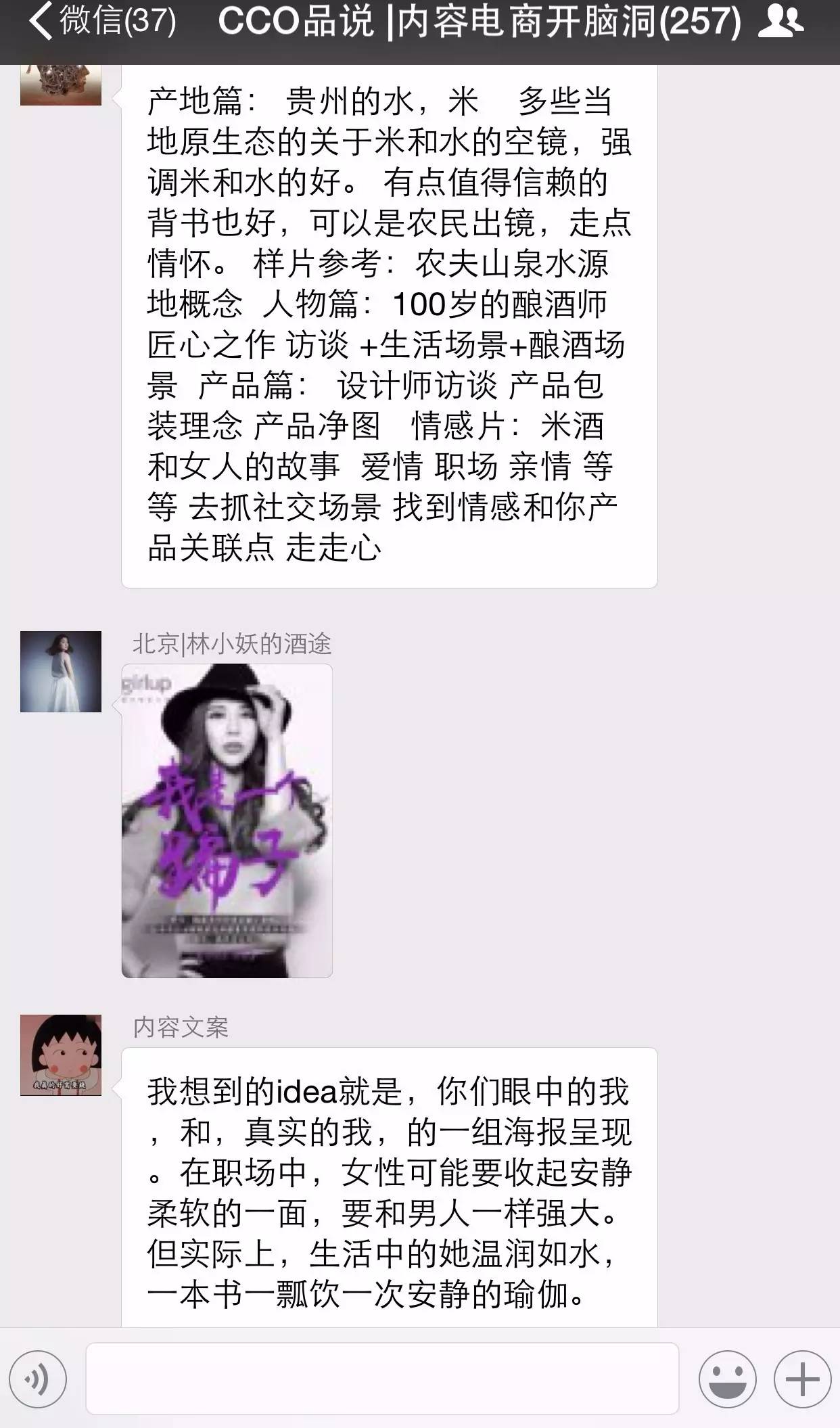
Task: Tap the avatar beside the 产地篇 message
Action: click(x=61, y=85)
